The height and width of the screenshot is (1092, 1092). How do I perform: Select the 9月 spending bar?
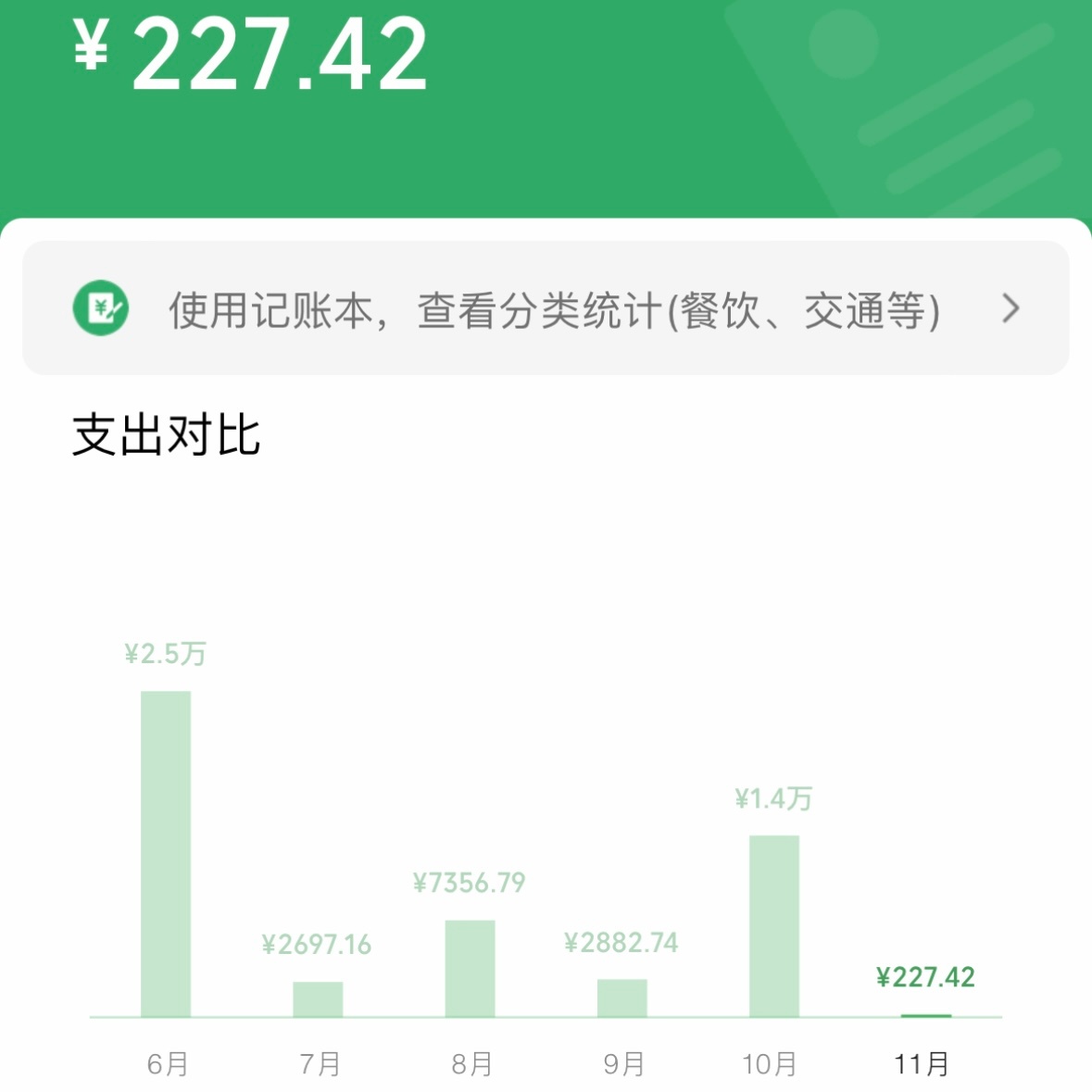pos(621,998)
